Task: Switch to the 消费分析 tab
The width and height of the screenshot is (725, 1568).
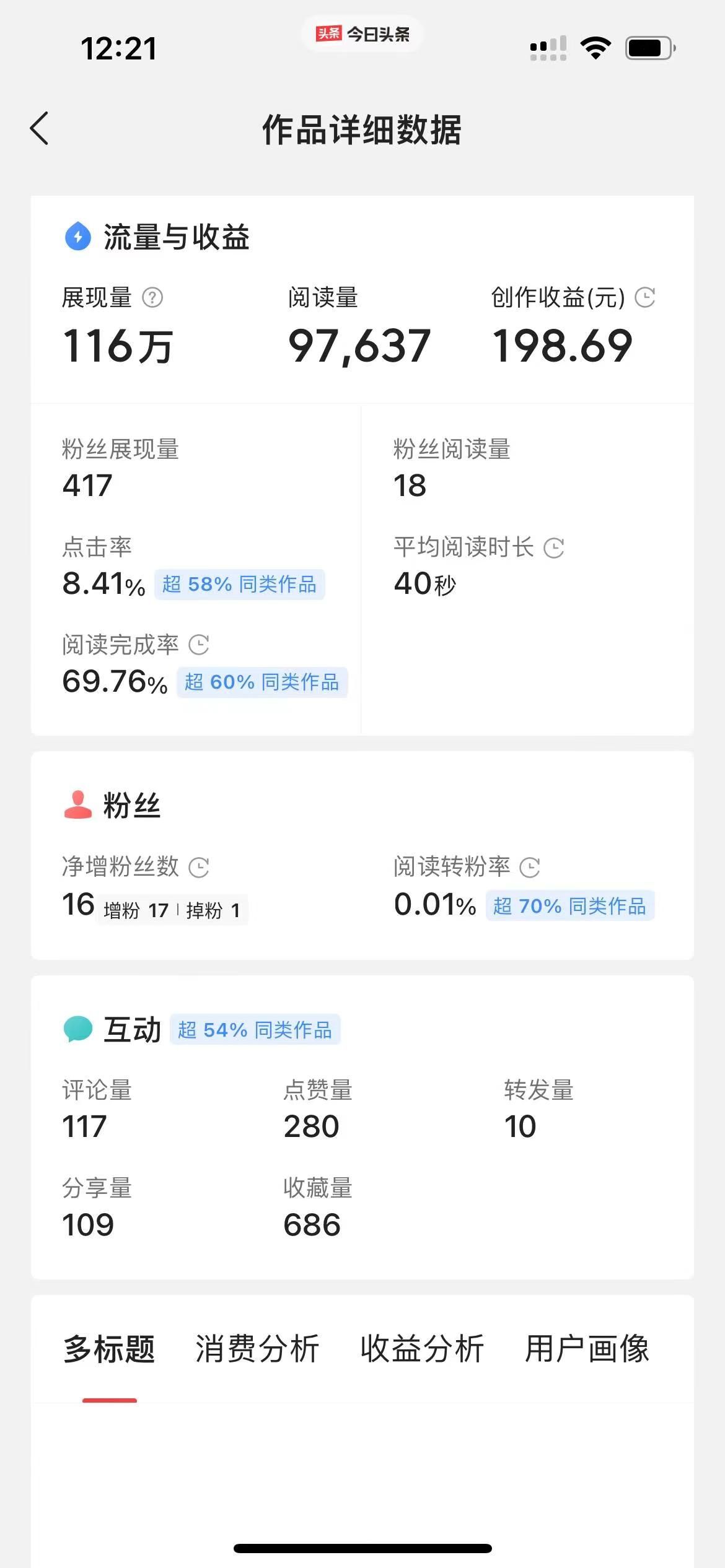Action: pos(257,1349)
